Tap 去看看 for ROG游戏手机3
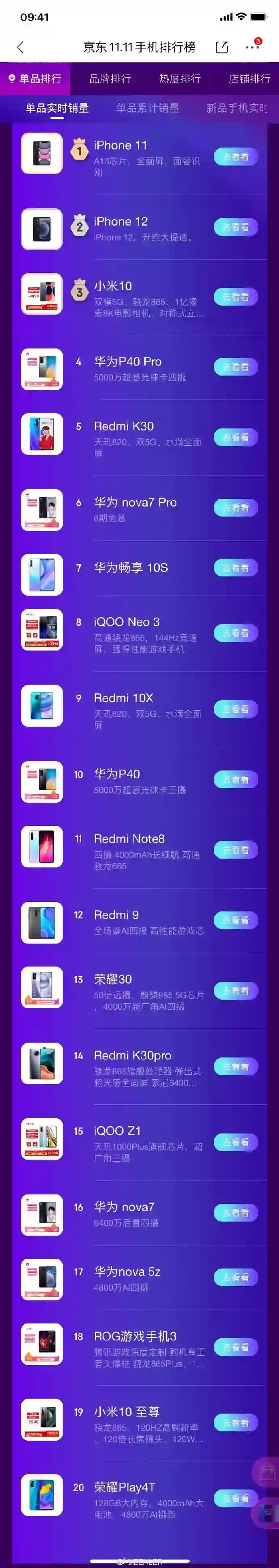This screenshot has width=279, height=1568. coord(236,1348)
